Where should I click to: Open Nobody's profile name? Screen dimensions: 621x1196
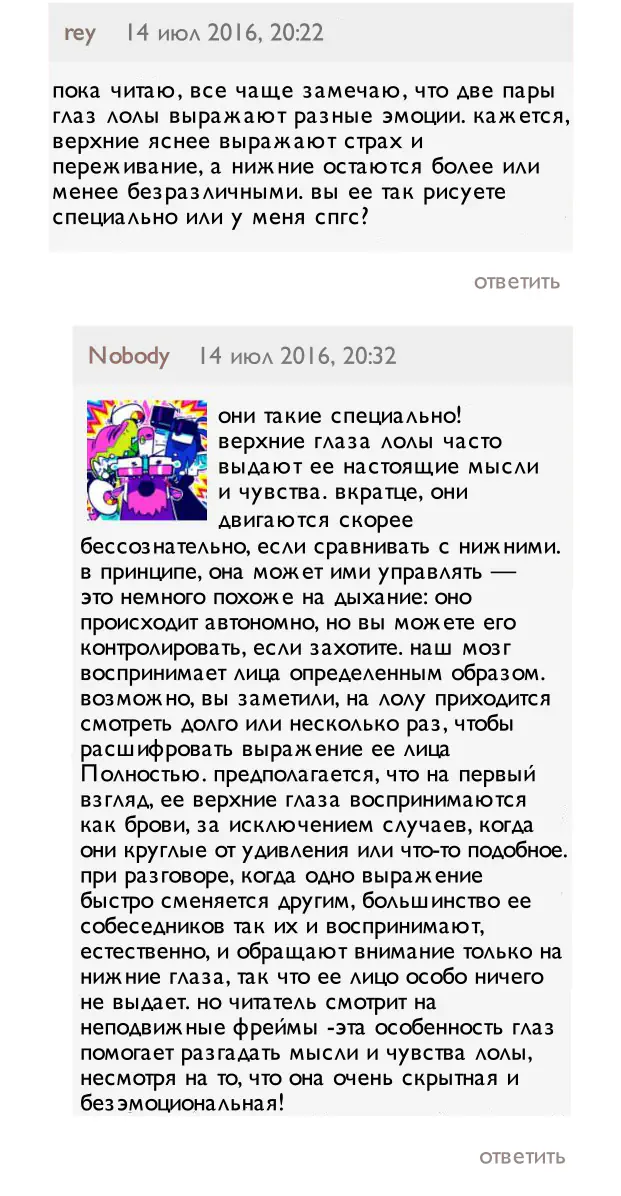tap(129, 355)
